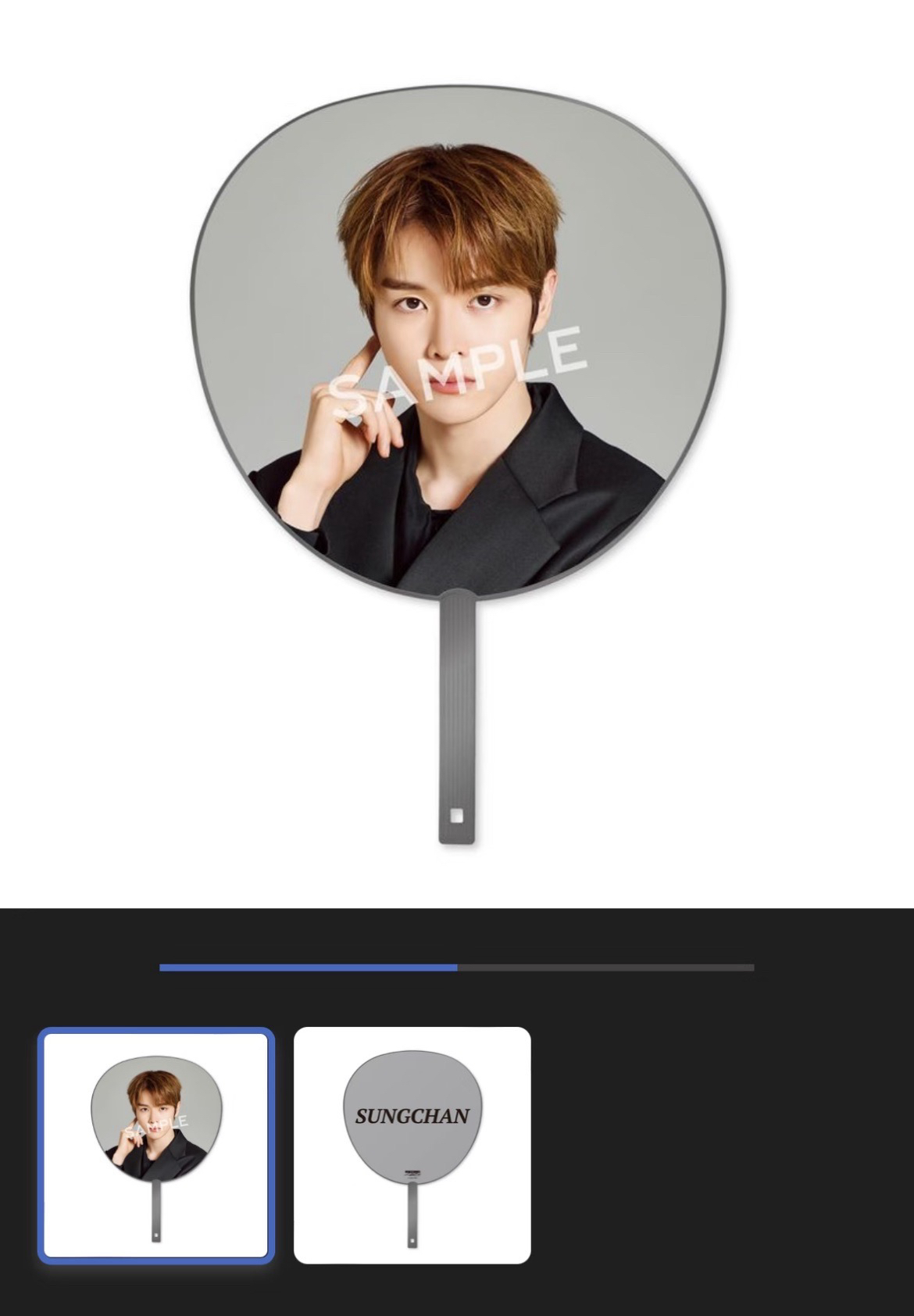Select the fan front photo thumbnail
This screenshot has height=1316, width=914.
(x=156, y=1146)
